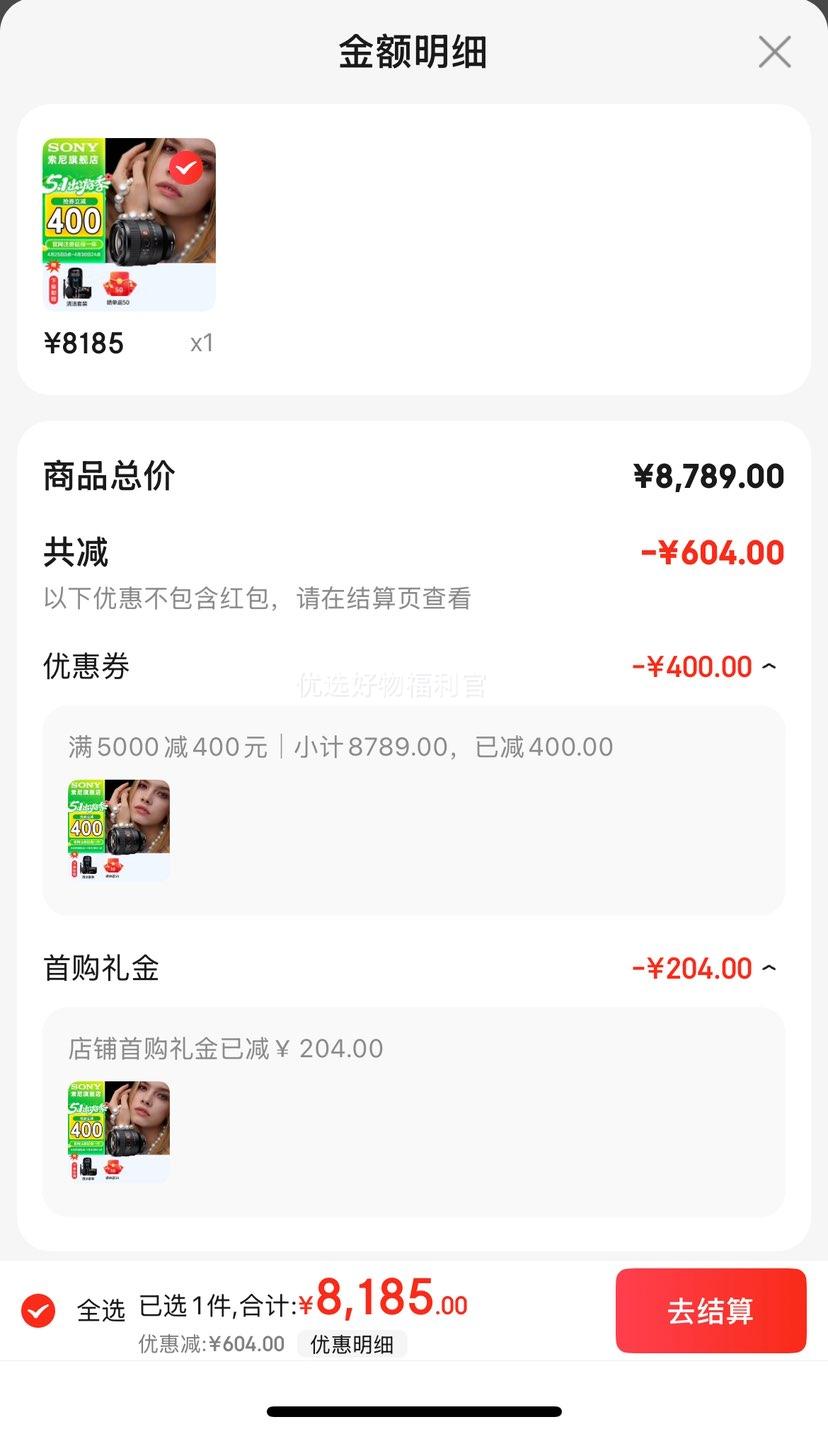Open 优惠明细 discount details

click(352, 1344)
